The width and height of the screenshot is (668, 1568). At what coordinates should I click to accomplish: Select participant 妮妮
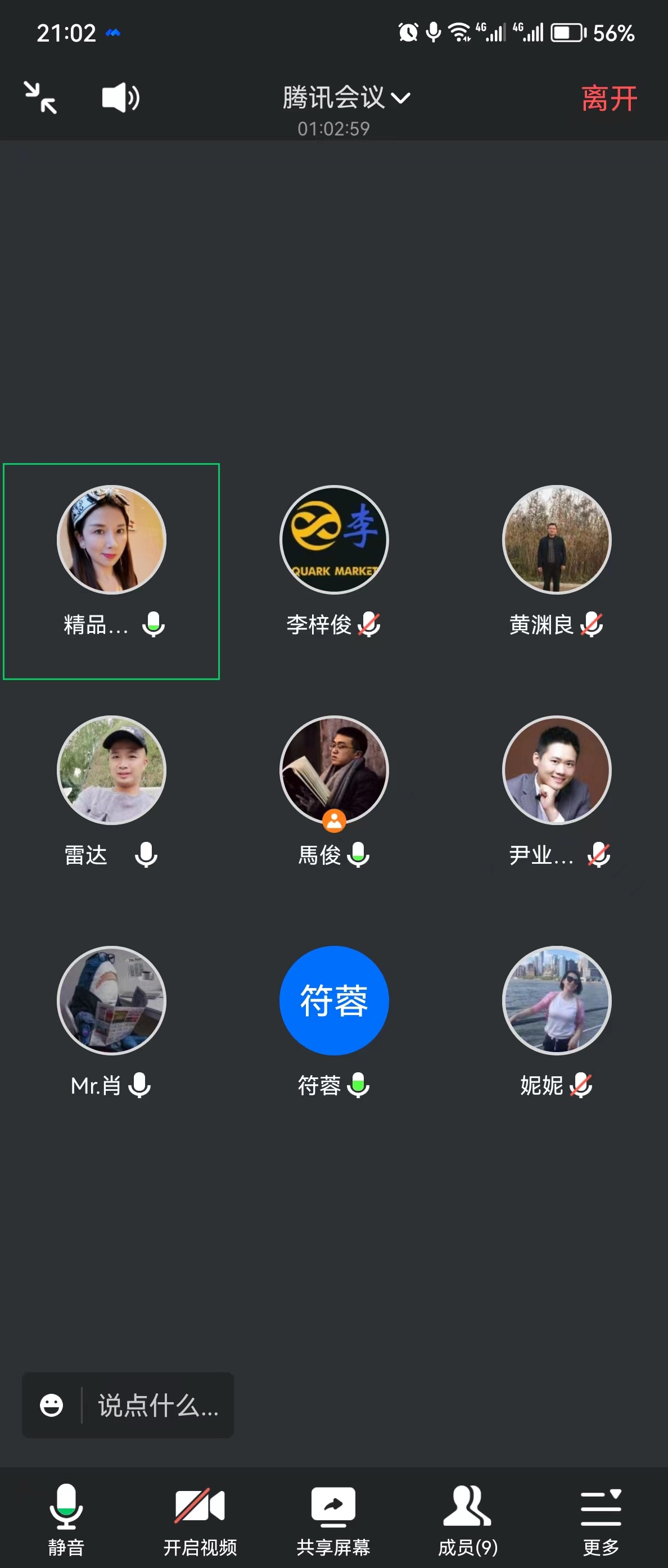[557, 1000]
